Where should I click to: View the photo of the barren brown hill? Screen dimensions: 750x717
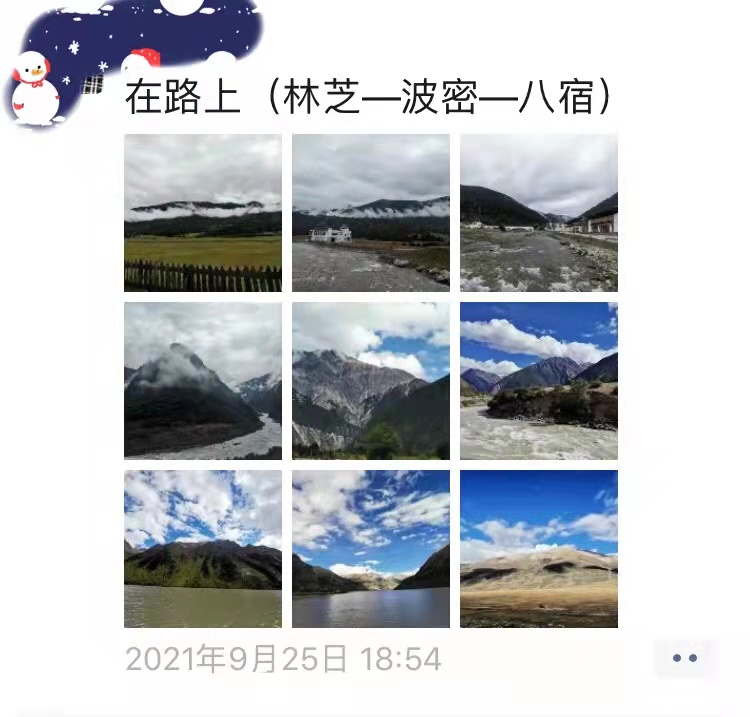[x=539, y=549]
